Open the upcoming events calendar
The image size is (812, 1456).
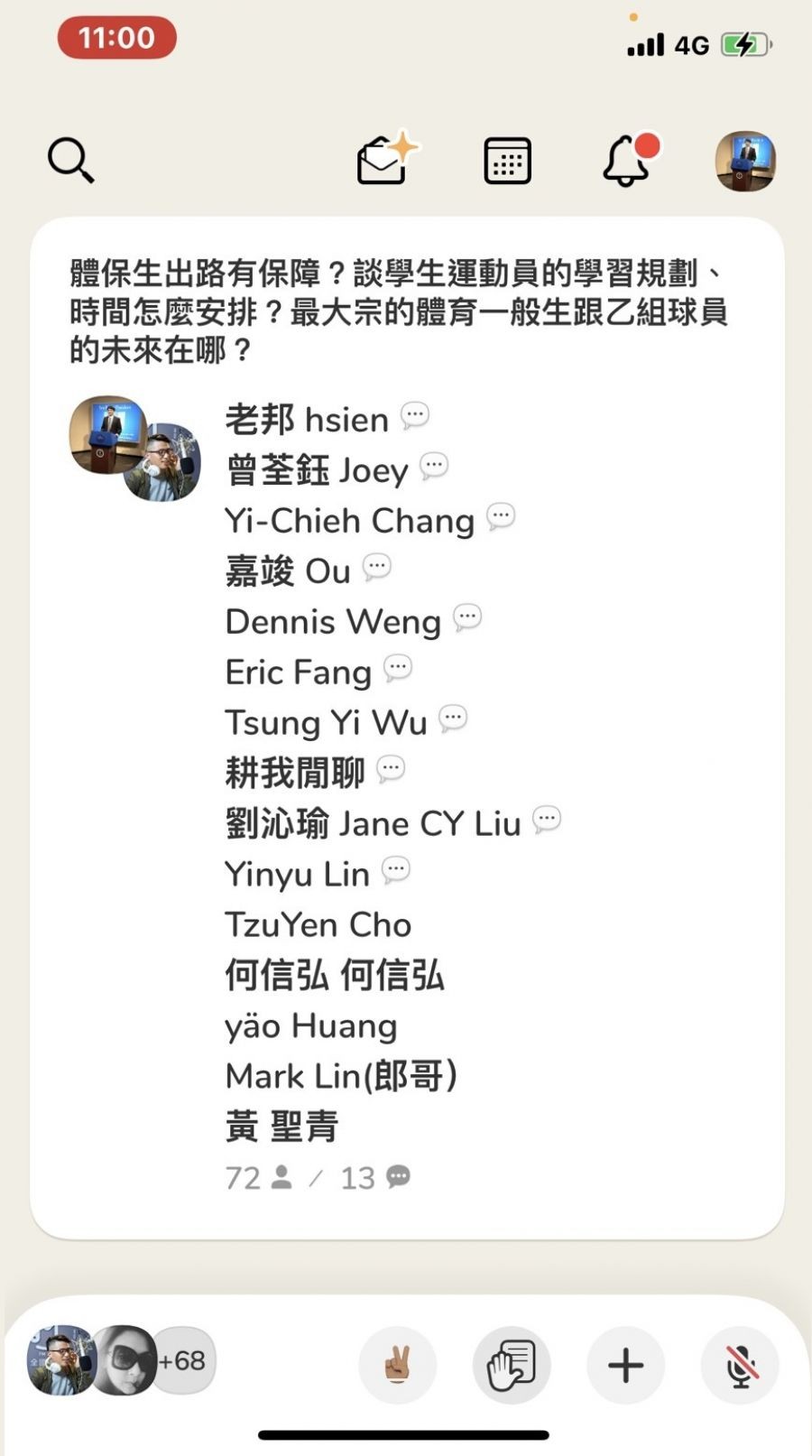tap(507, 161)
